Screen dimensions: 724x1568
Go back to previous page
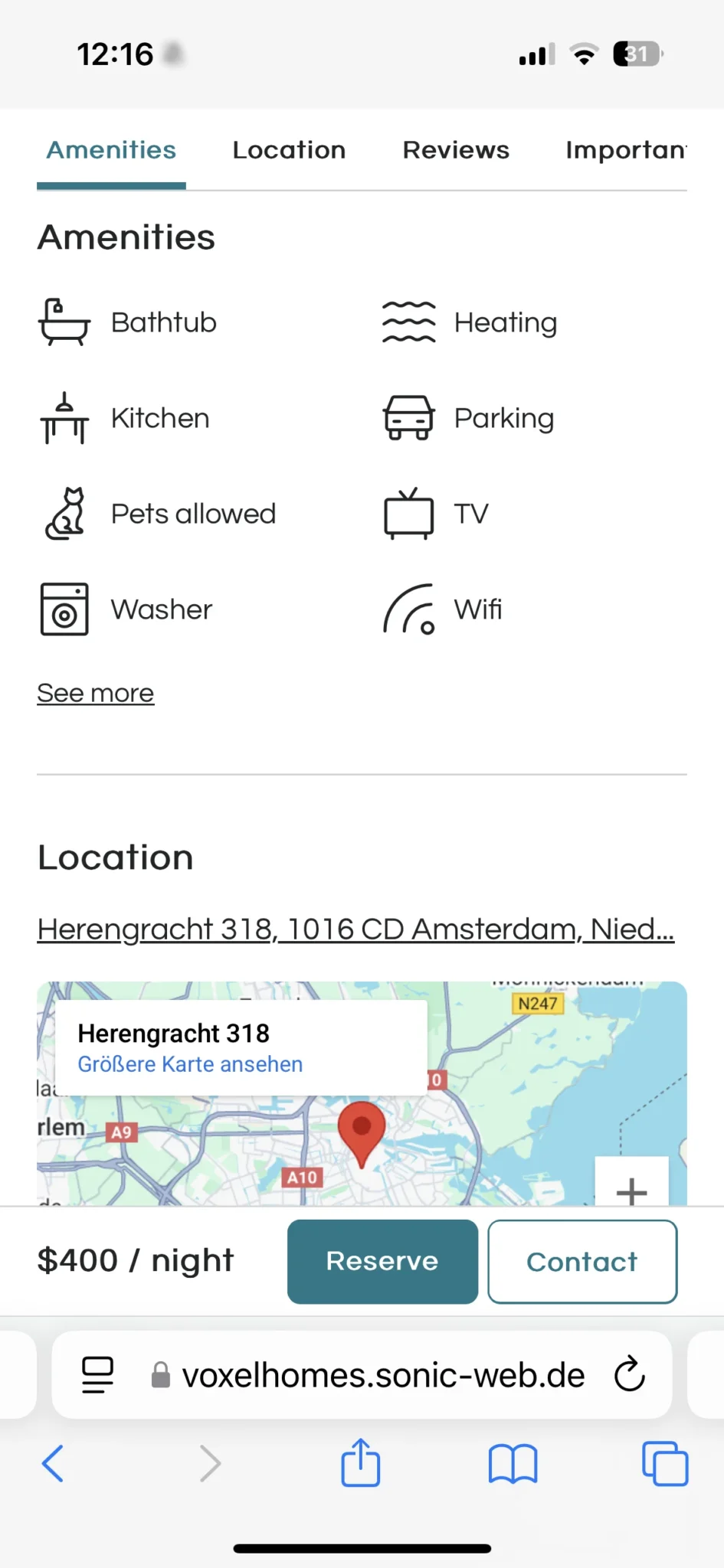coord(53,1464)
